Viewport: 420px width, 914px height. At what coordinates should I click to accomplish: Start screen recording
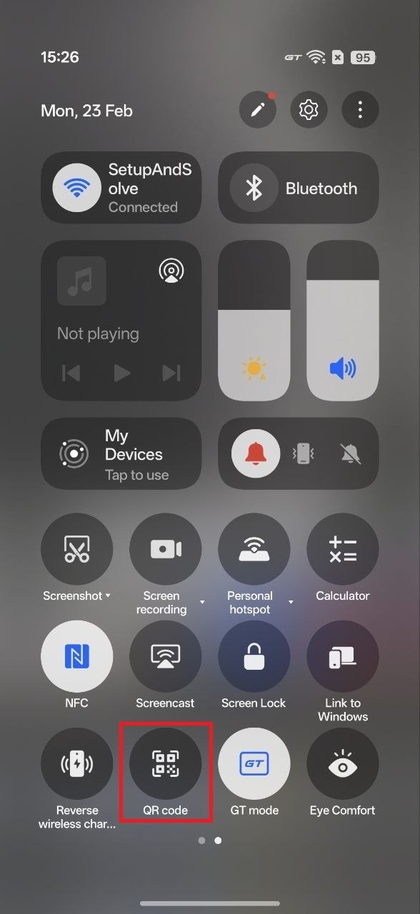[x=165, y=549]
